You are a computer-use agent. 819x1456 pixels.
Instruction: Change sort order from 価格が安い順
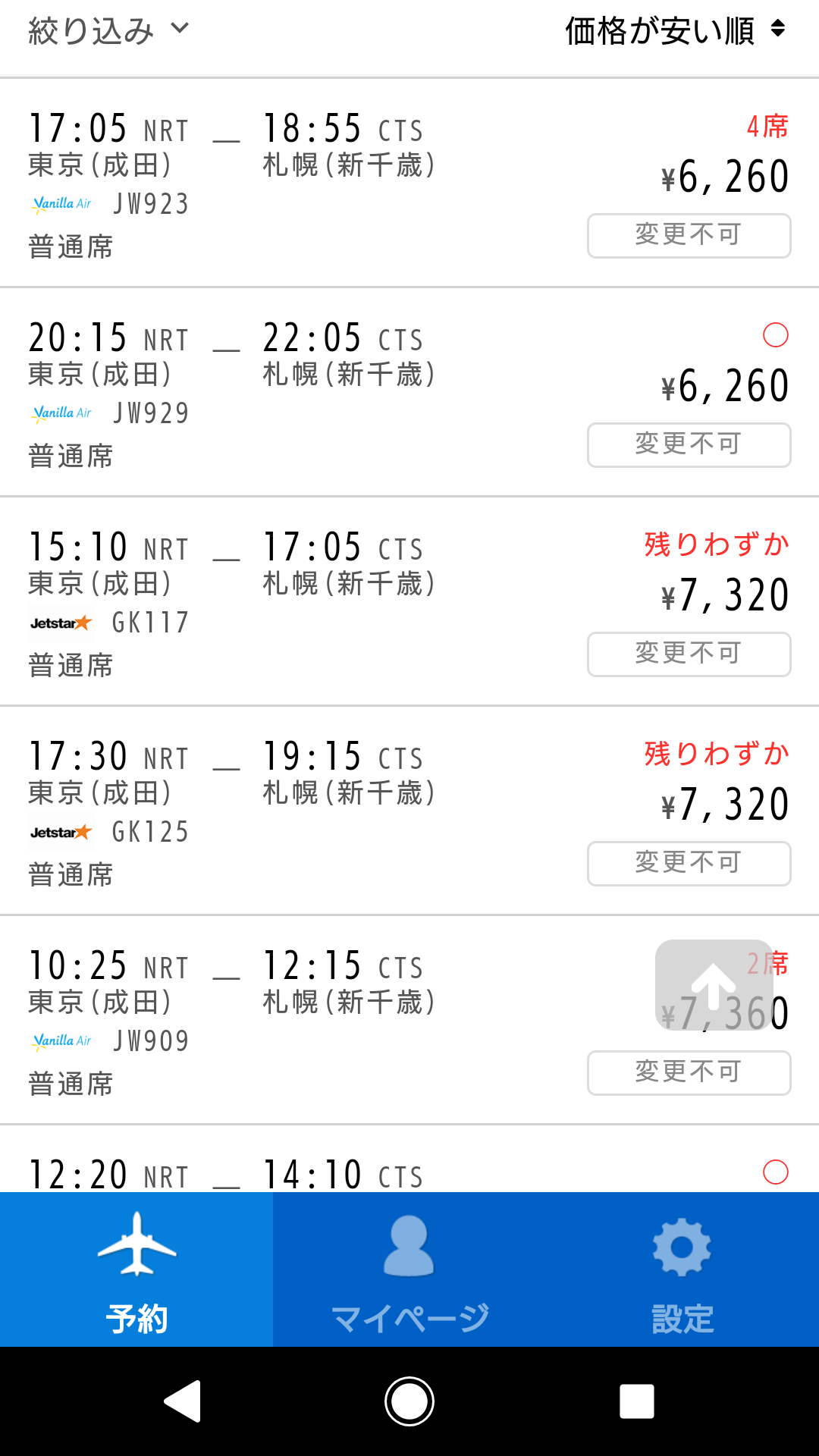[x=674, y=32]
